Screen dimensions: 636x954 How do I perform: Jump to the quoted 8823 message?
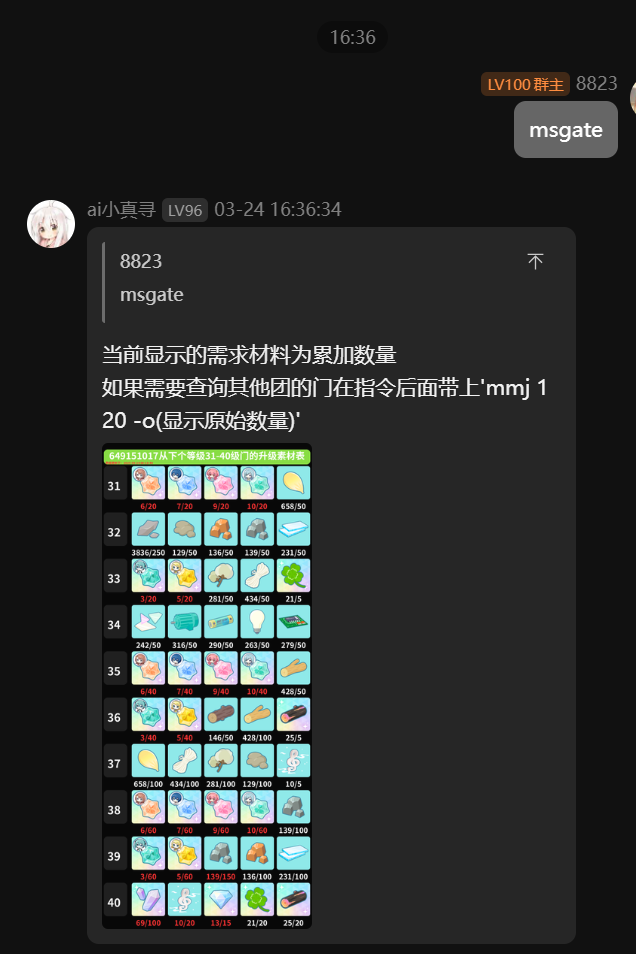(535, 262)
